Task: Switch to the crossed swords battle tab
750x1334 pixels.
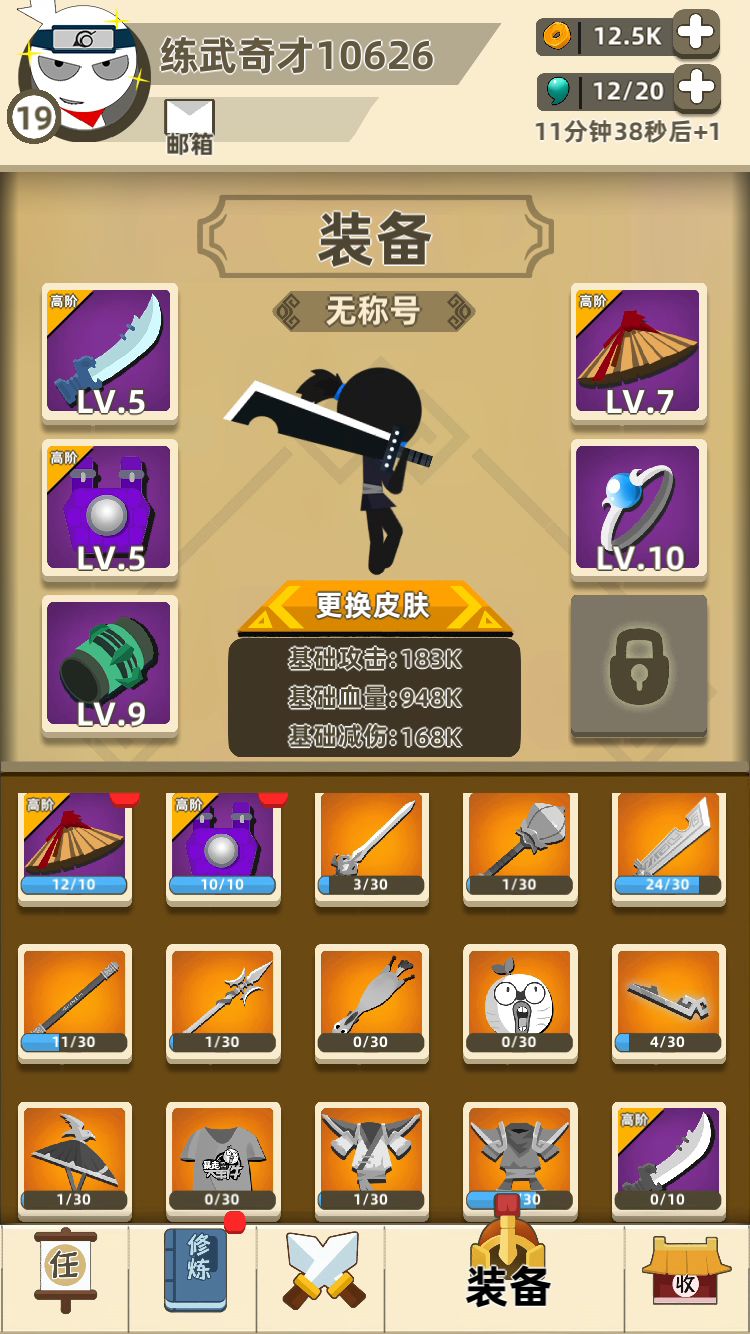Action: (321, 1272)
